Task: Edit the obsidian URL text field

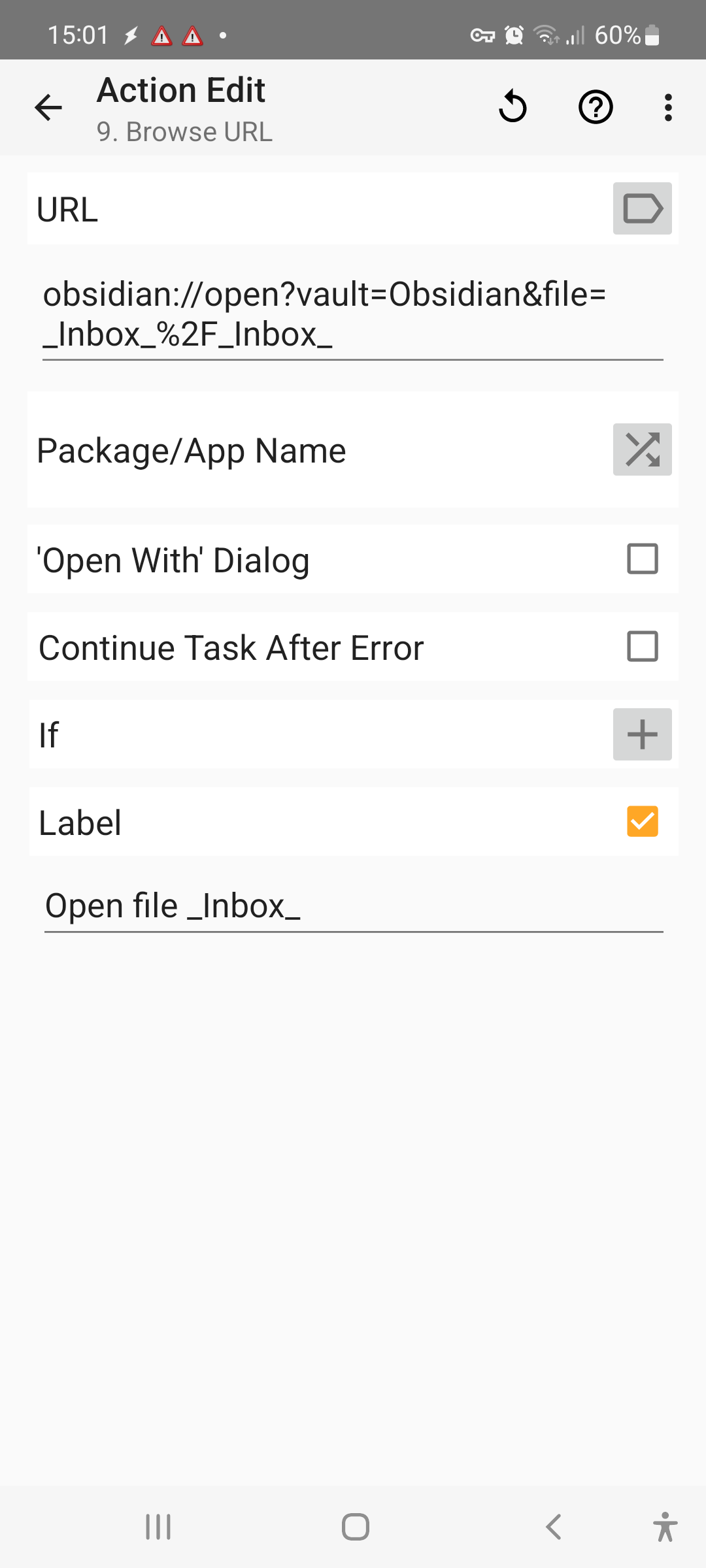Action: point(353,314)
